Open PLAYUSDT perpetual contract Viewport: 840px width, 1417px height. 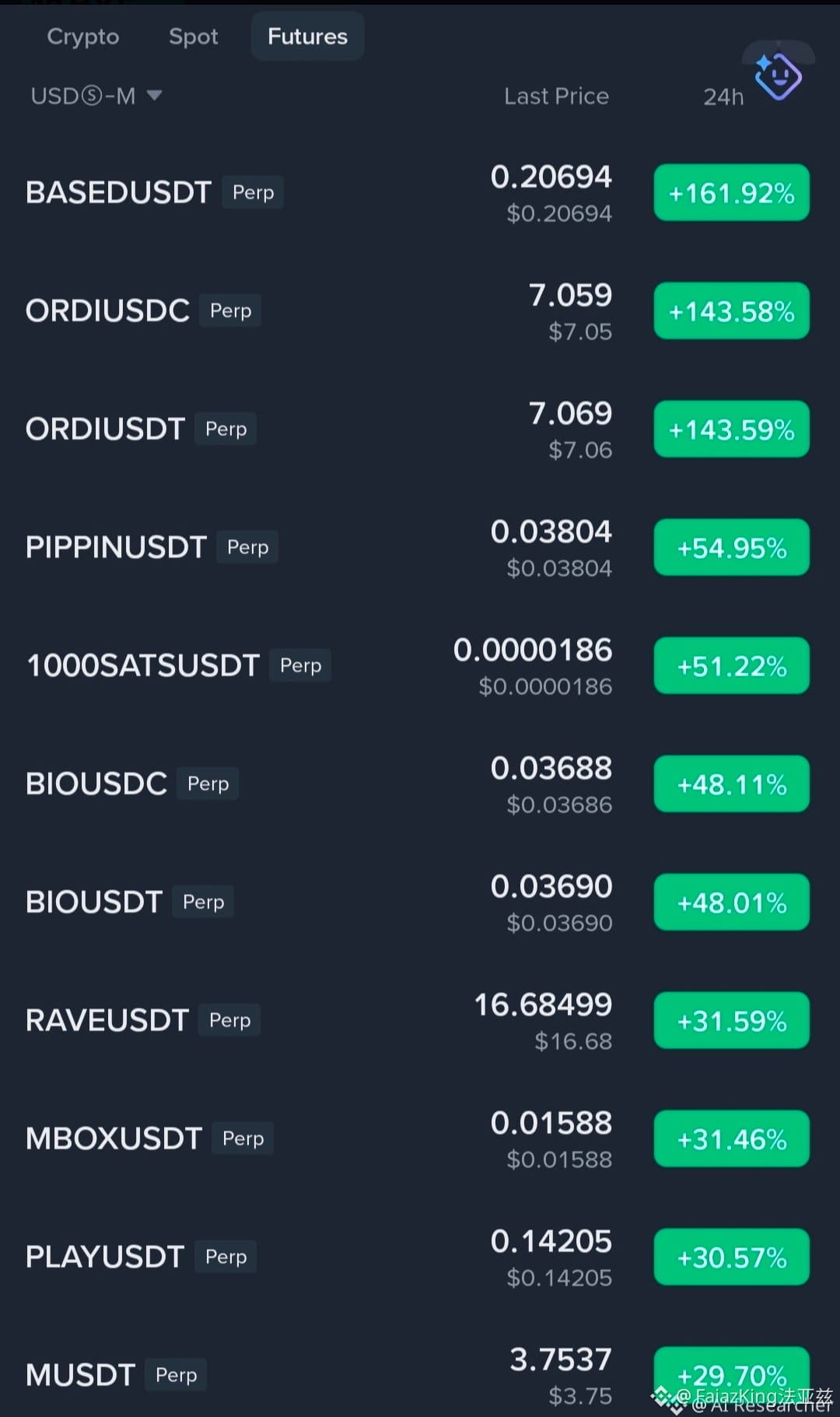coord(420,1257)
